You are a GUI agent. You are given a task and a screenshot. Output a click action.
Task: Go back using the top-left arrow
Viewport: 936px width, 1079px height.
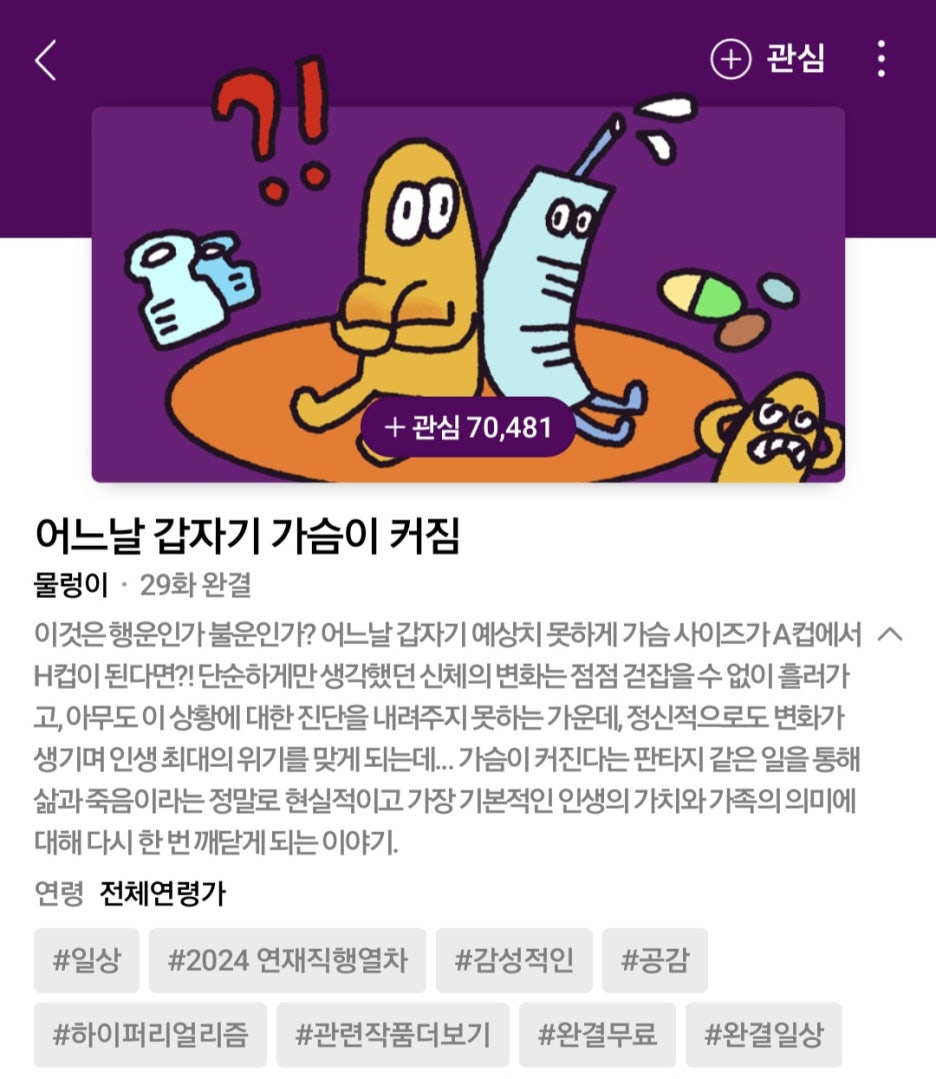click(46, 62)
